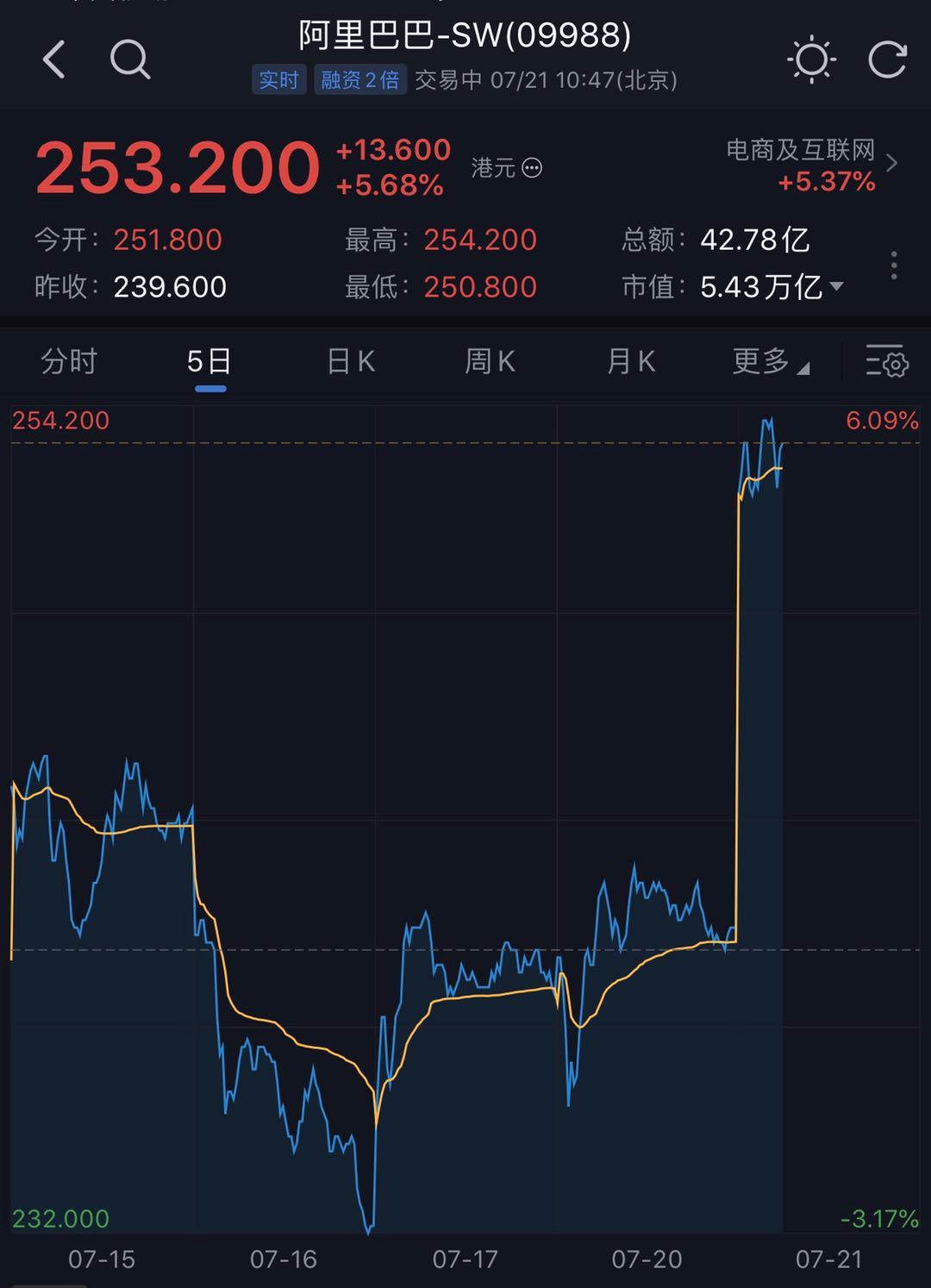The width and height of the screenshot is (931, 1288).
Task: Open 电商及互联网 sector page
Action: point(810,165)
